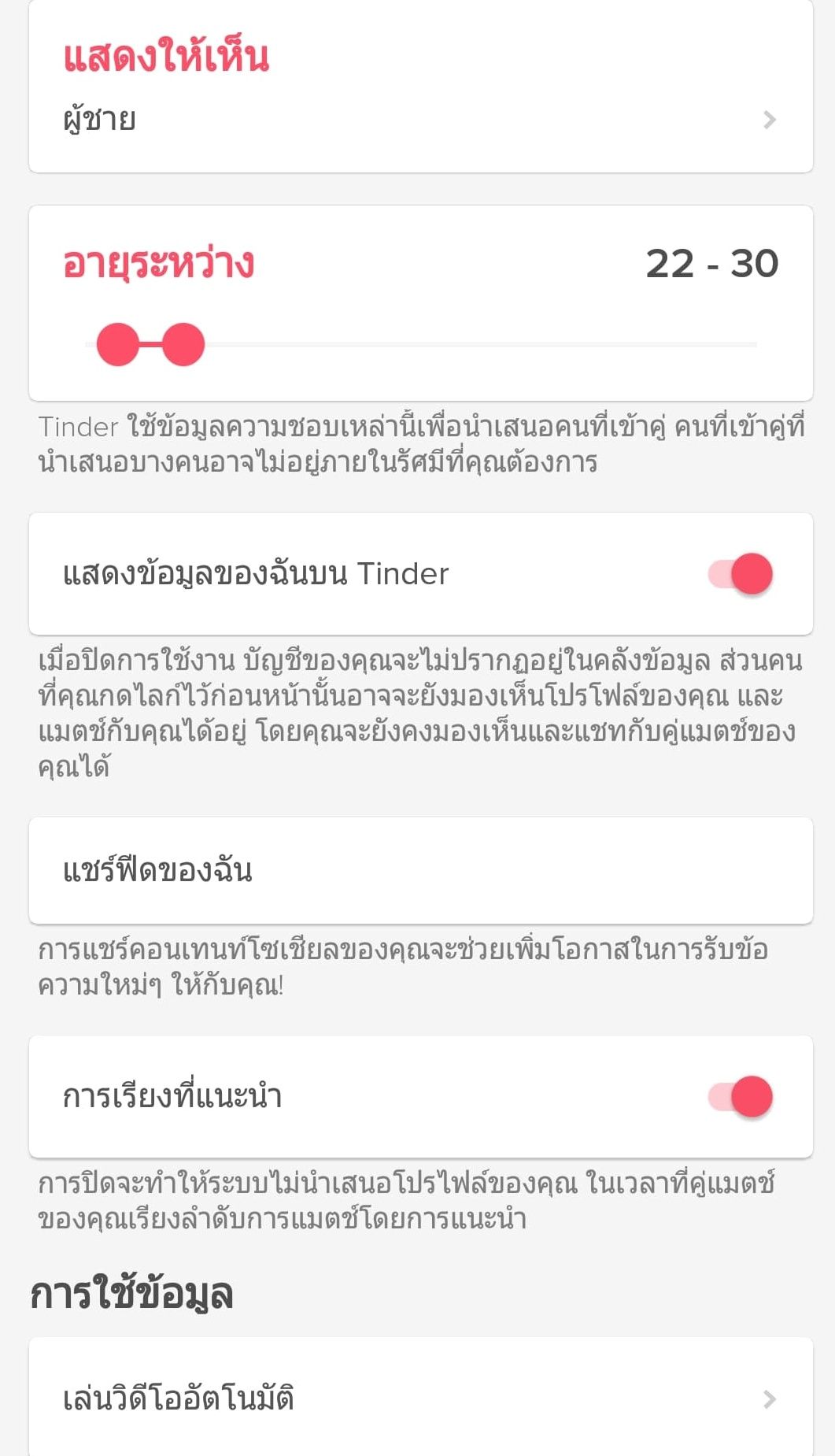Tap the maximum age slider handle

point(183,345)
